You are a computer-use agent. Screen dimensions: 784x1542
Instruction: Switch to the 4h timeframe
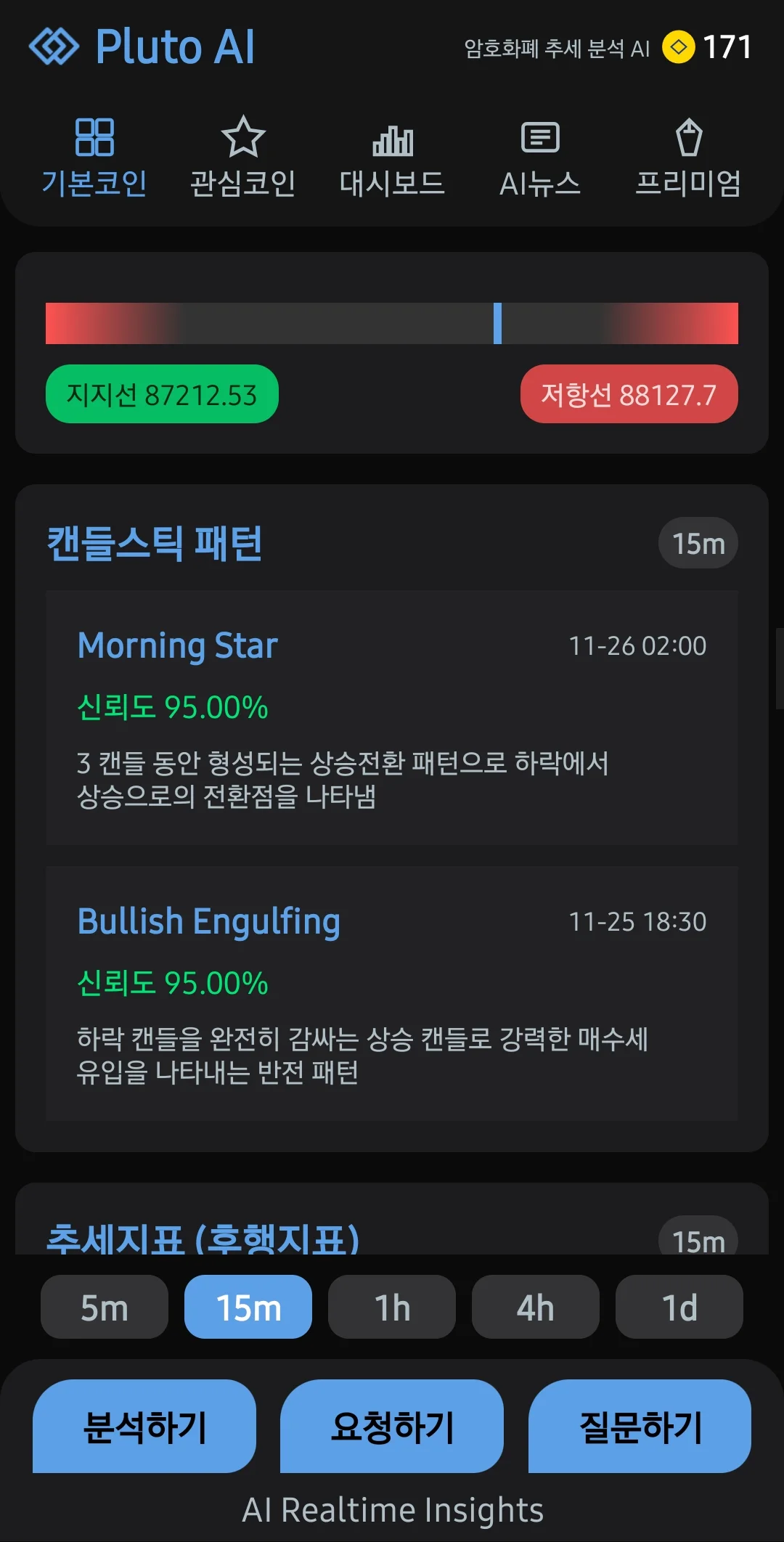[536, 1307]
